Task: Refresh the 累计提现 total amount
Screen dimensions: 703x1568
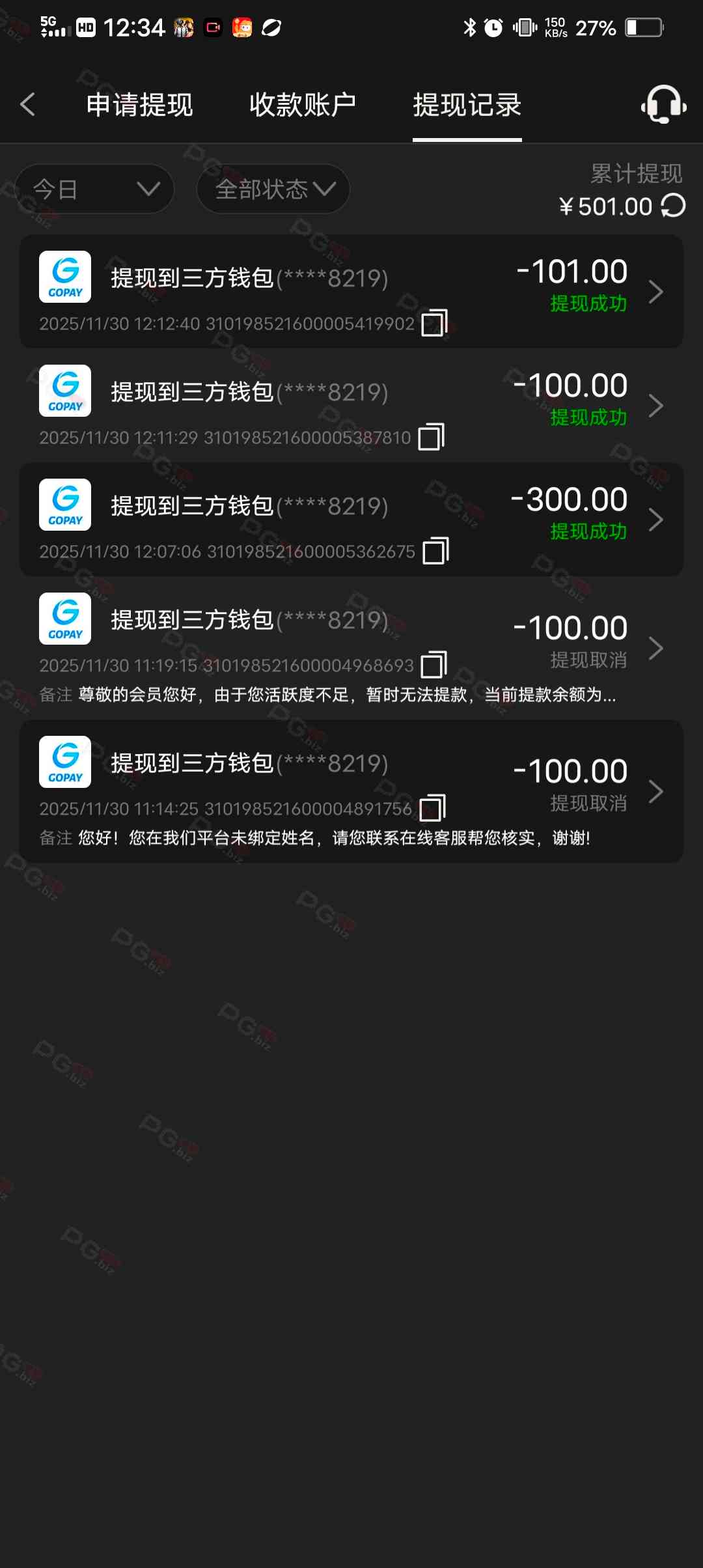Action: coord(673,206)
